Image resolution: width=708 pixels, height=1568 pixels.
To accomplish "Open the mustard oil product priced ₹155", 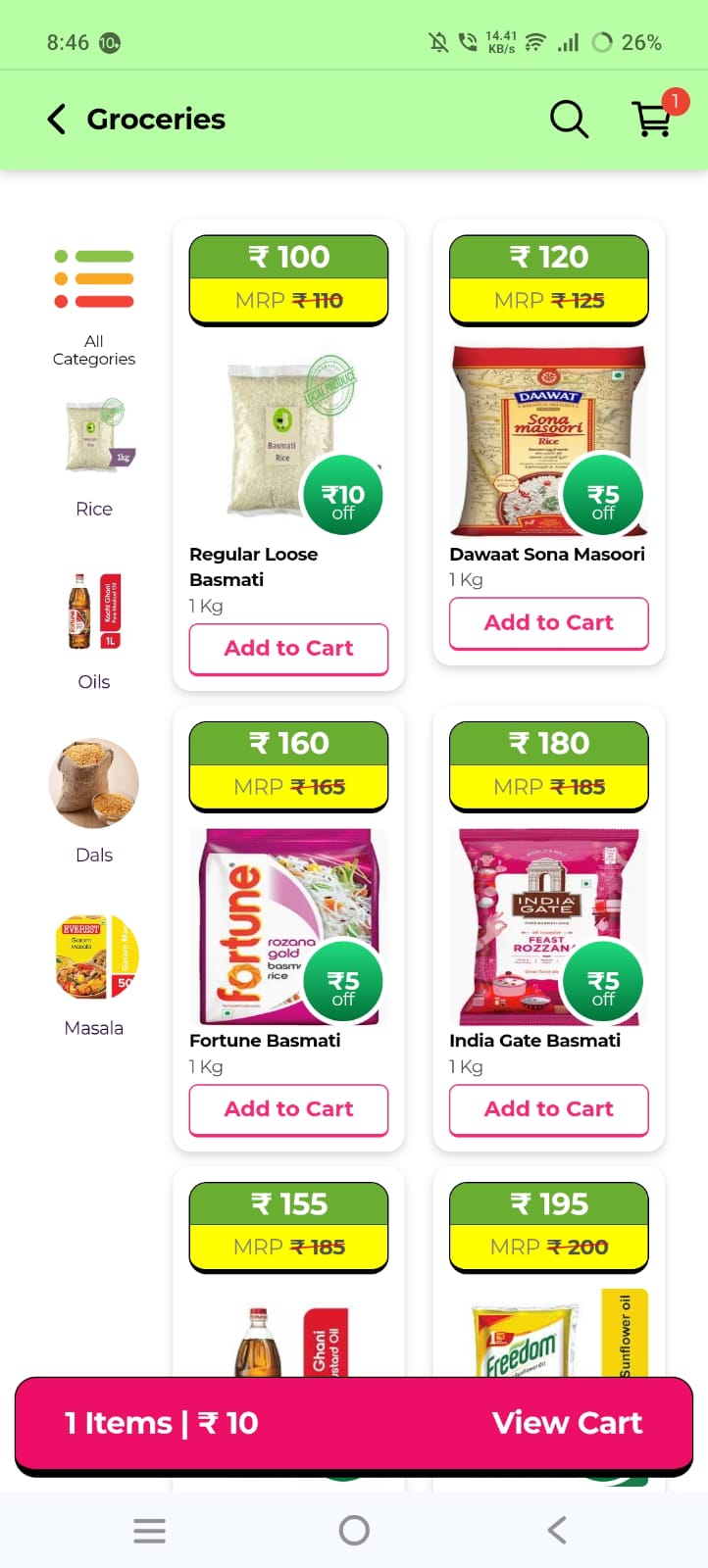I will (x=288, y=1338).
